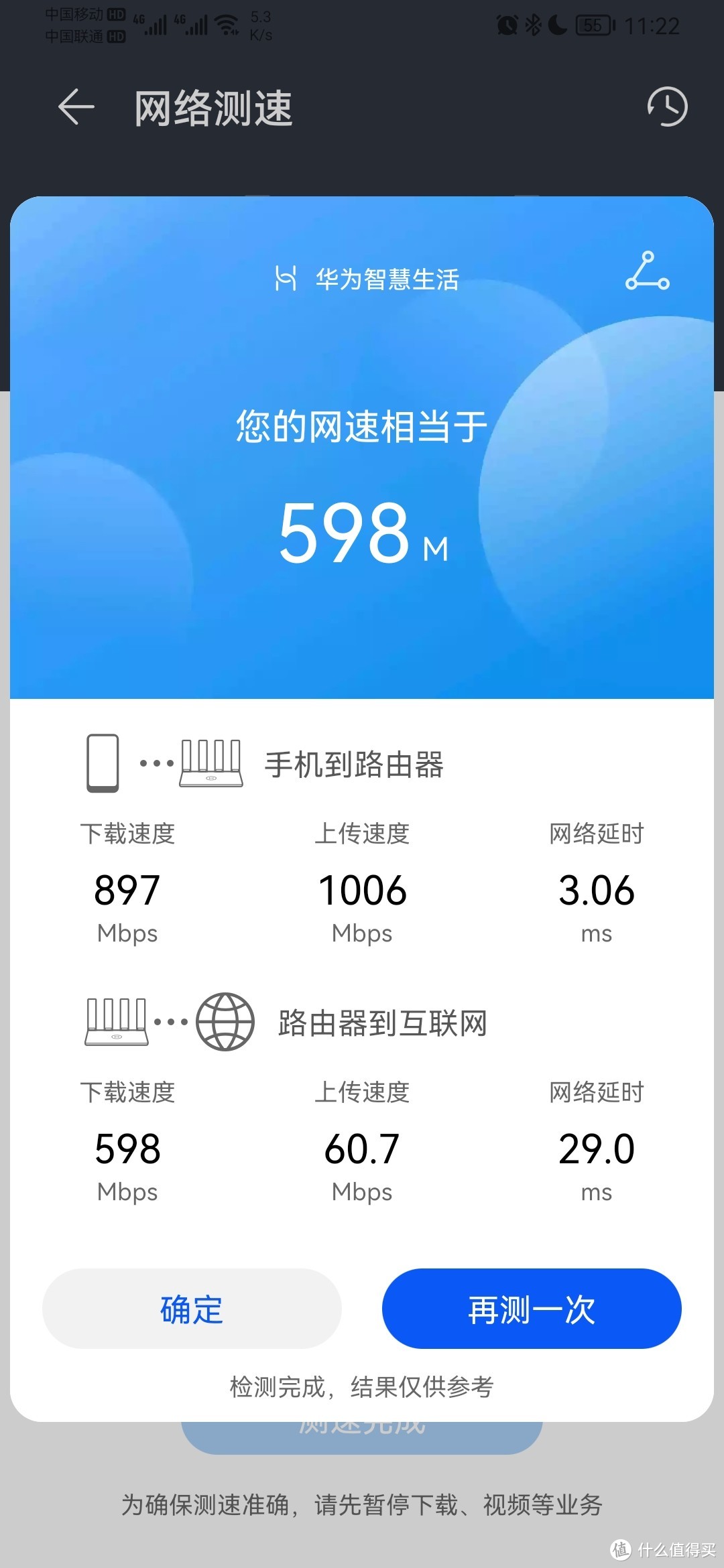Tap the globe icon beside 路由器到互联网
The width and height of the screenshot is (724, 1568).
[223, 1021]
